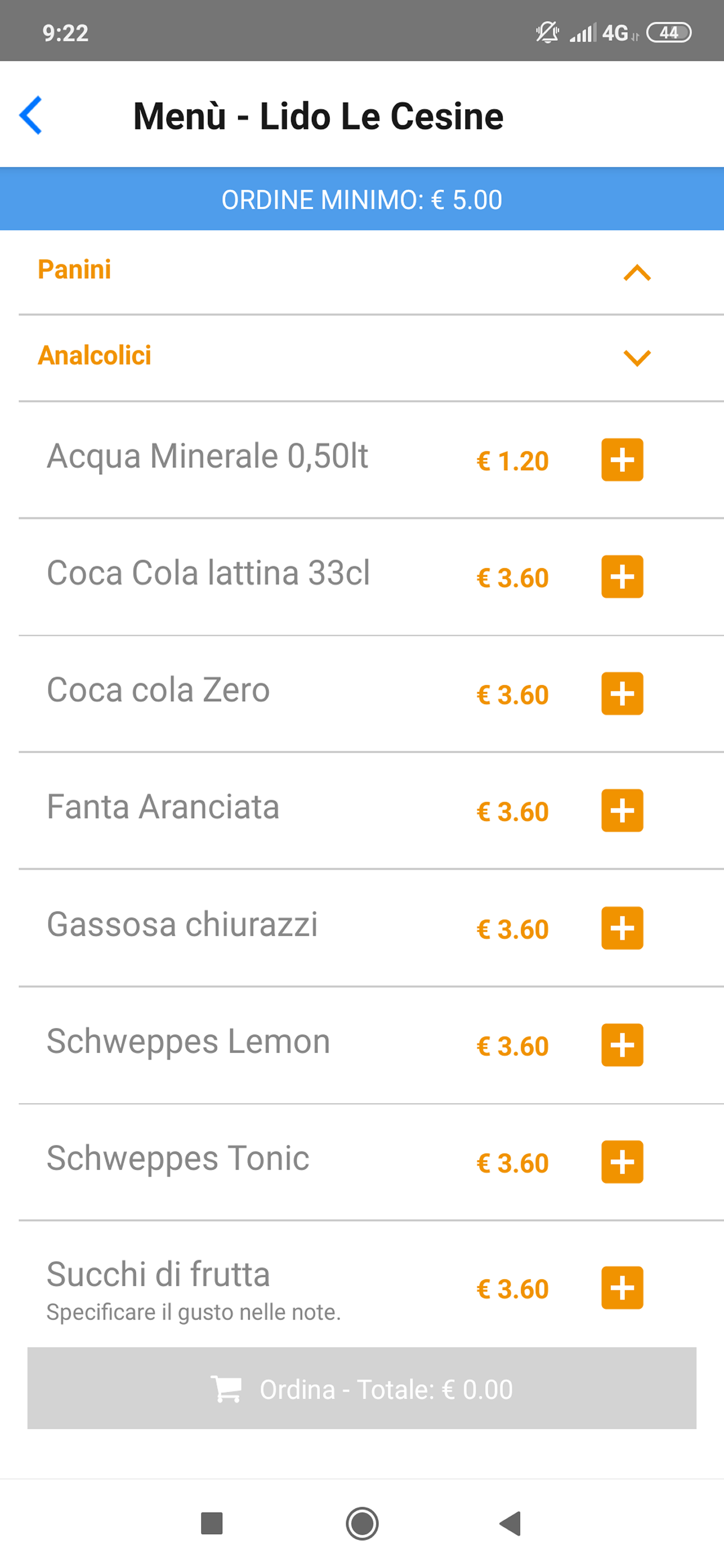
Task: Add Succhi di frutta to the order
Action: [x=622, y=1287]
